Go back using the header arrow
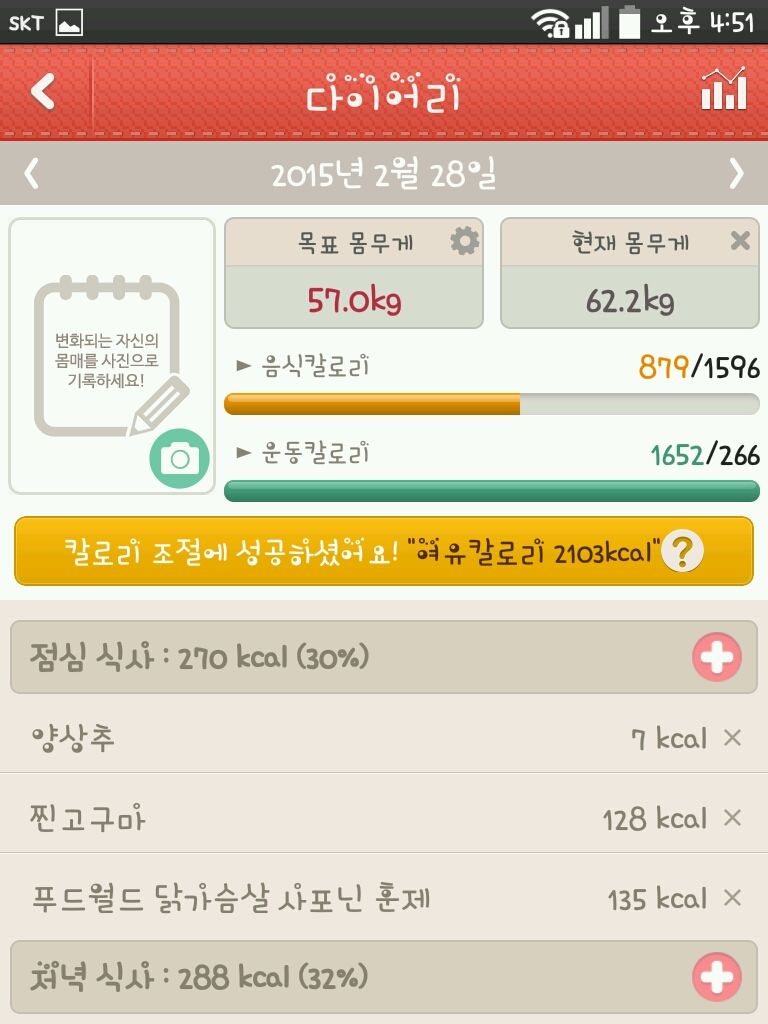The image size is (768, 1024). point(43,92)
